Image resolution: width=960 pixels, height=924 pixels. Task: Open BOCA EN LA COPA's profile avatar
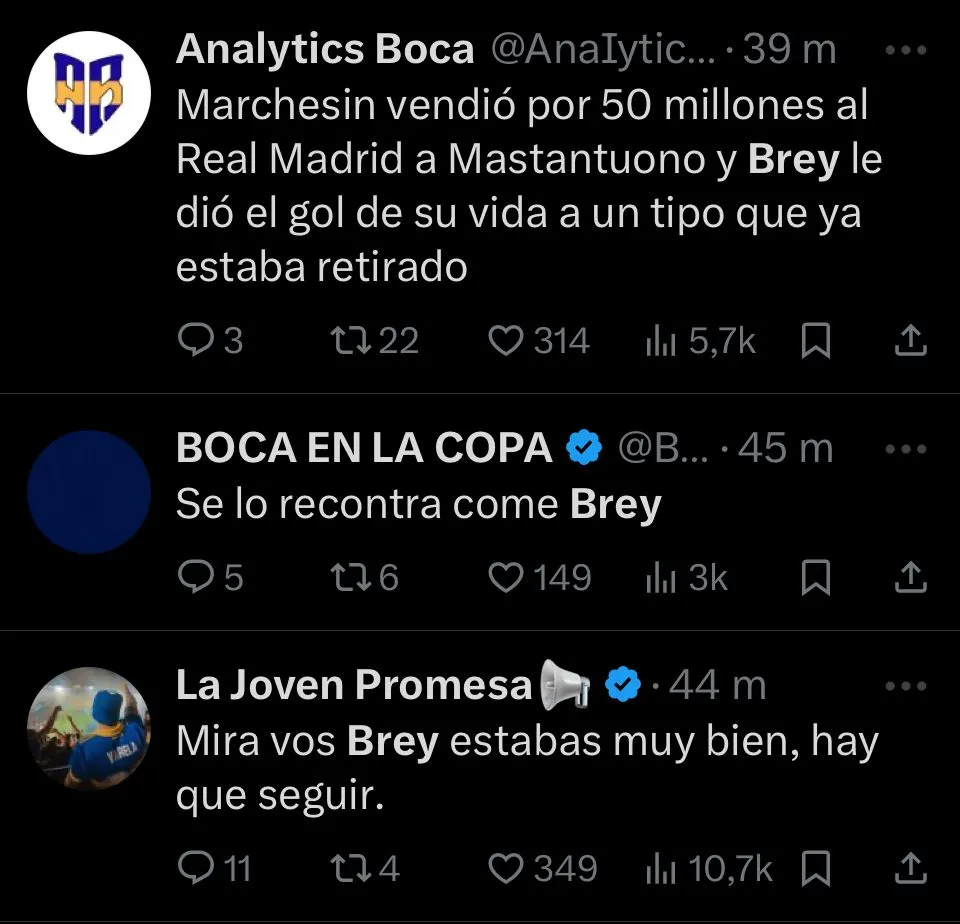(x=88, y=492)
